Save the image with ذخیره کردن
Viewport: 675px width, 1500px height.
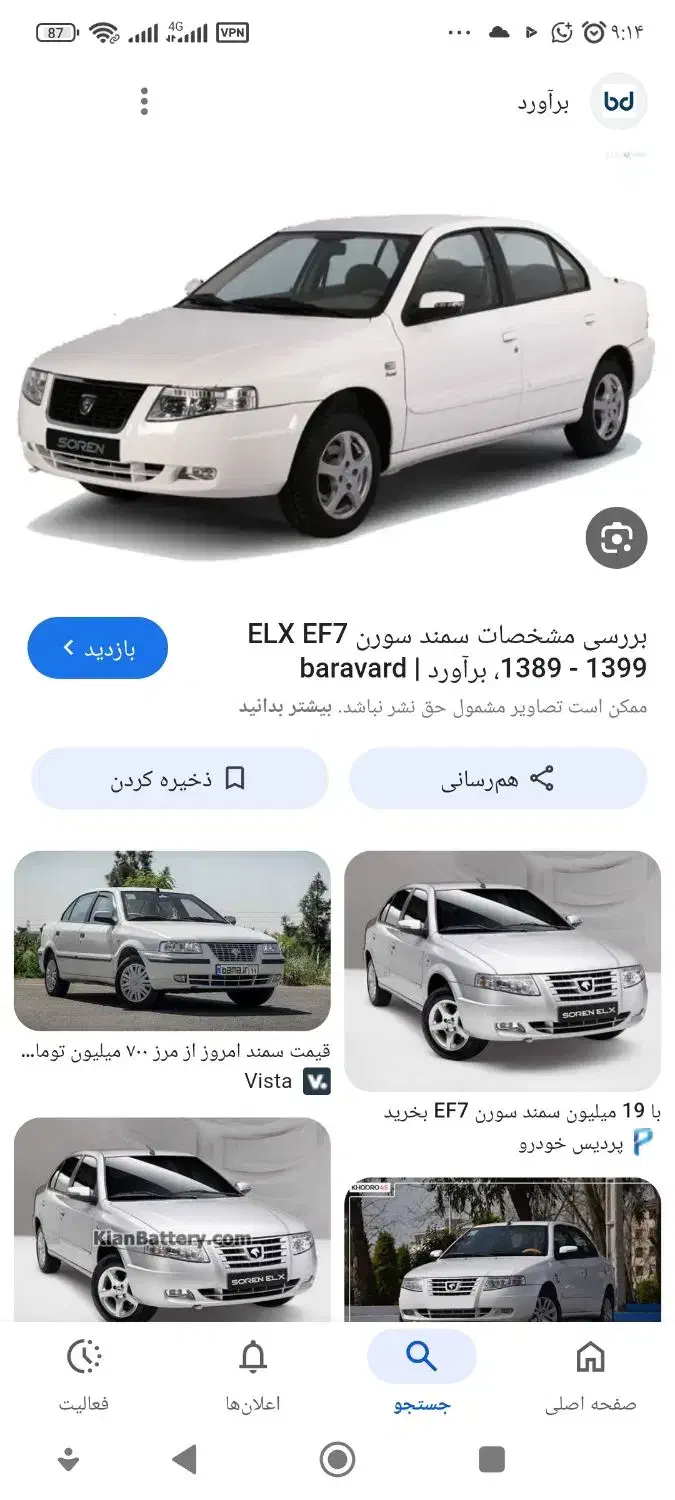point(180,779)
